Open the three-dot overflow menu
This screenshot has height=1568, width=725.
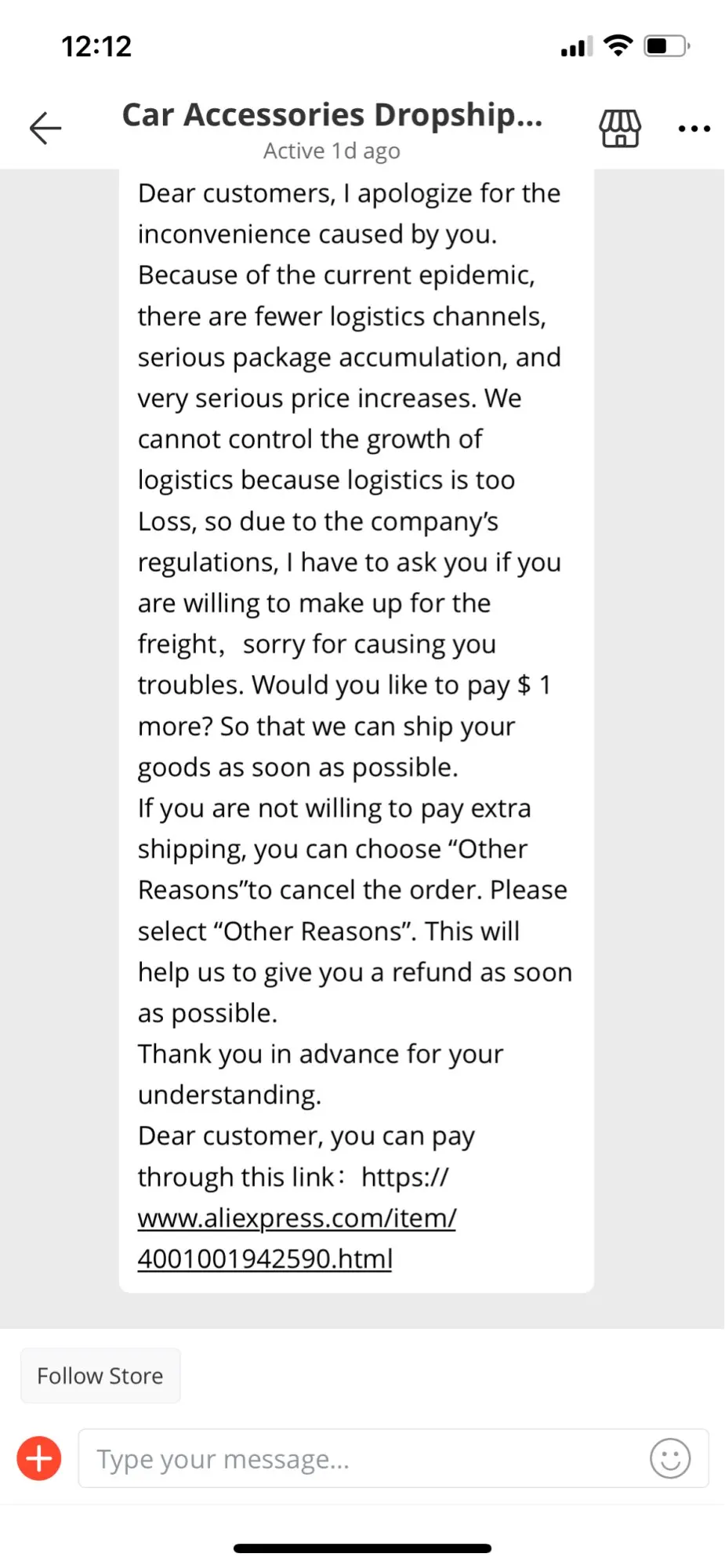point(694,129)
